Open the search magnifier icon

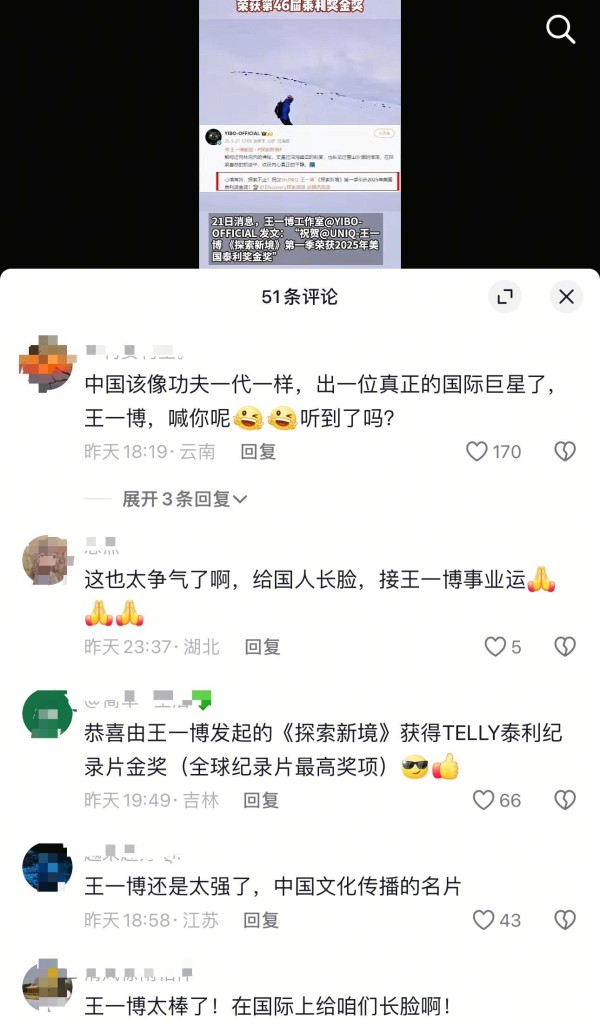[x=561, y=30]
